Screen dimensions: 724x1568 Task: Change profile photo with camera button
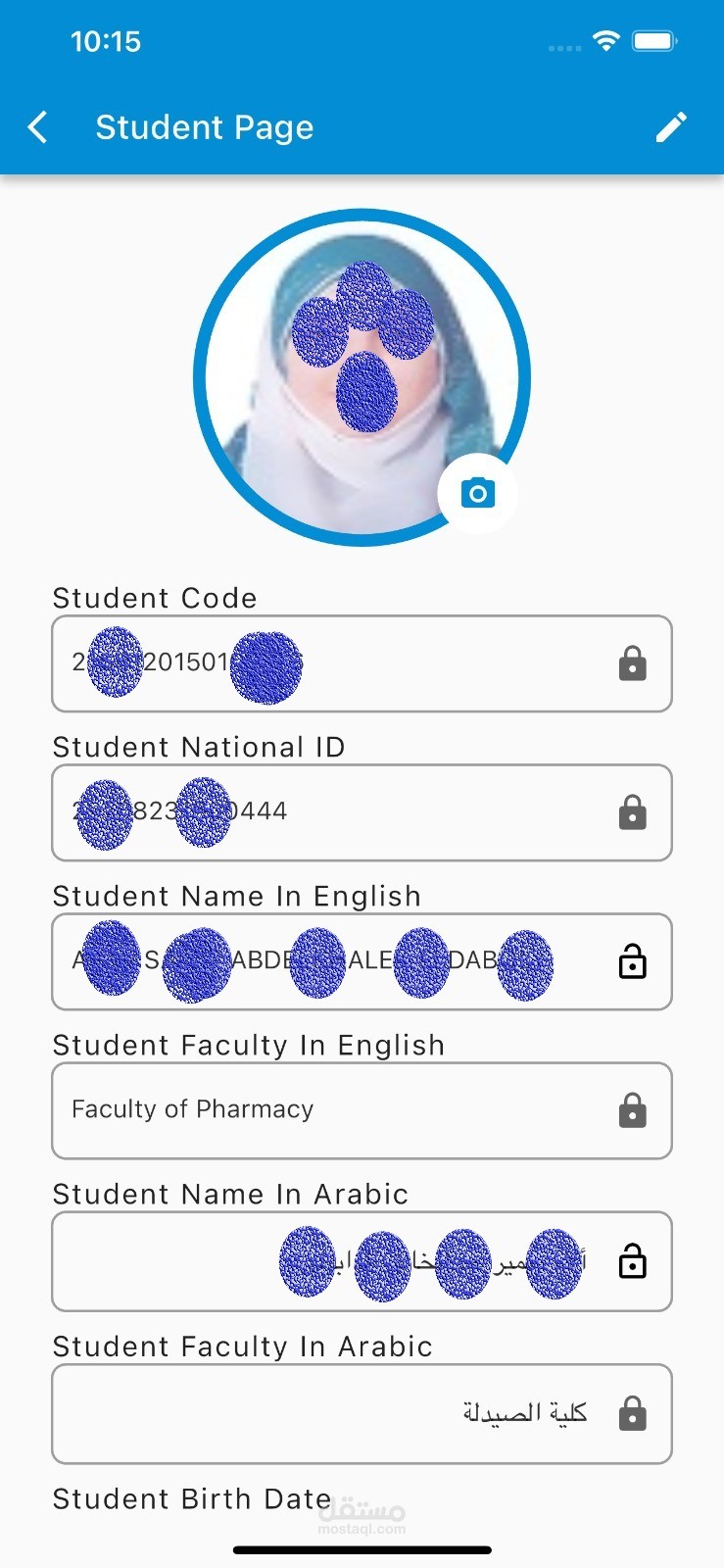(478, 493)
